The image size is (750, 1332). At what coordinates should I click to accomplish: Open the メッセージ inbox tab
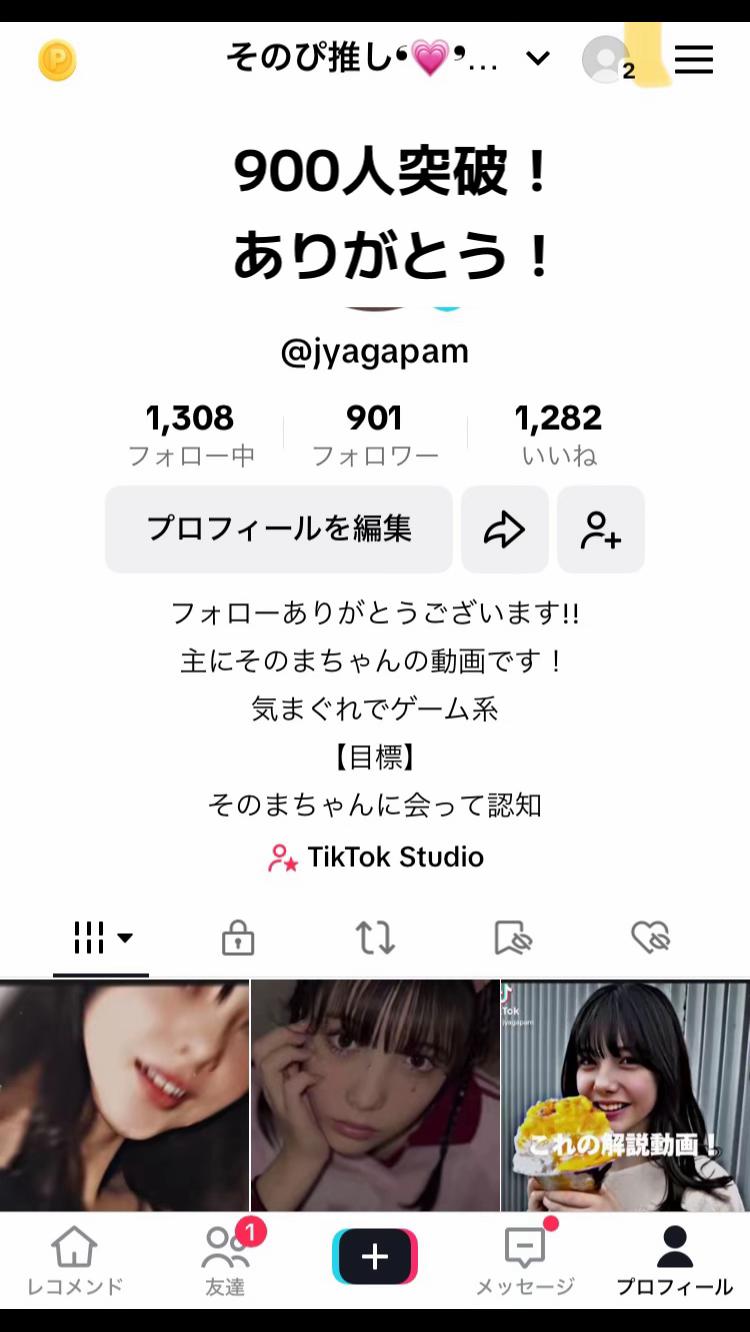tap(525, 1260)
